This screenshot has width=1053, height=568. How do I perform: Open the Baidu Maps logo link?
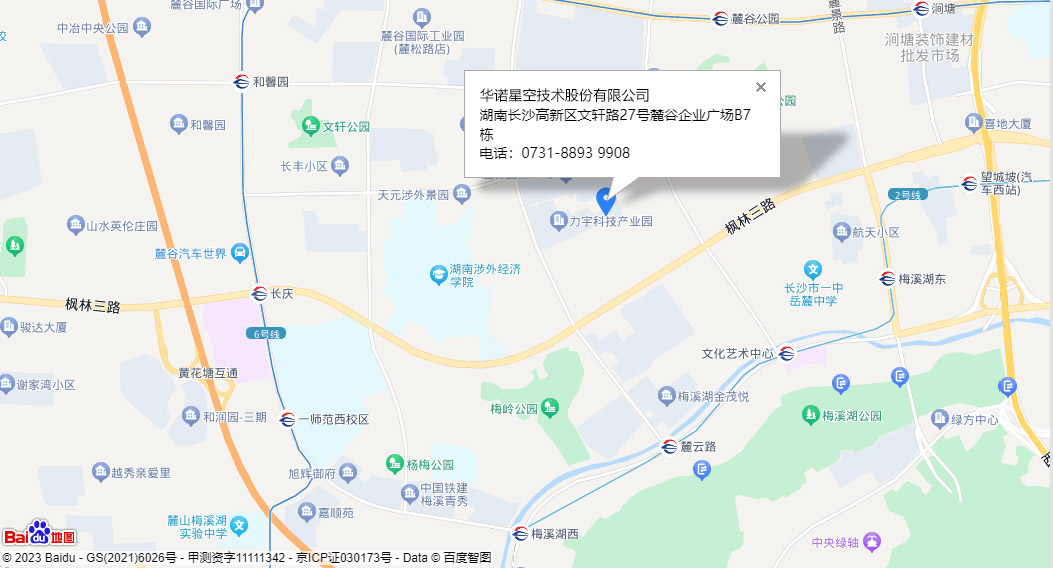coord(39,533)
